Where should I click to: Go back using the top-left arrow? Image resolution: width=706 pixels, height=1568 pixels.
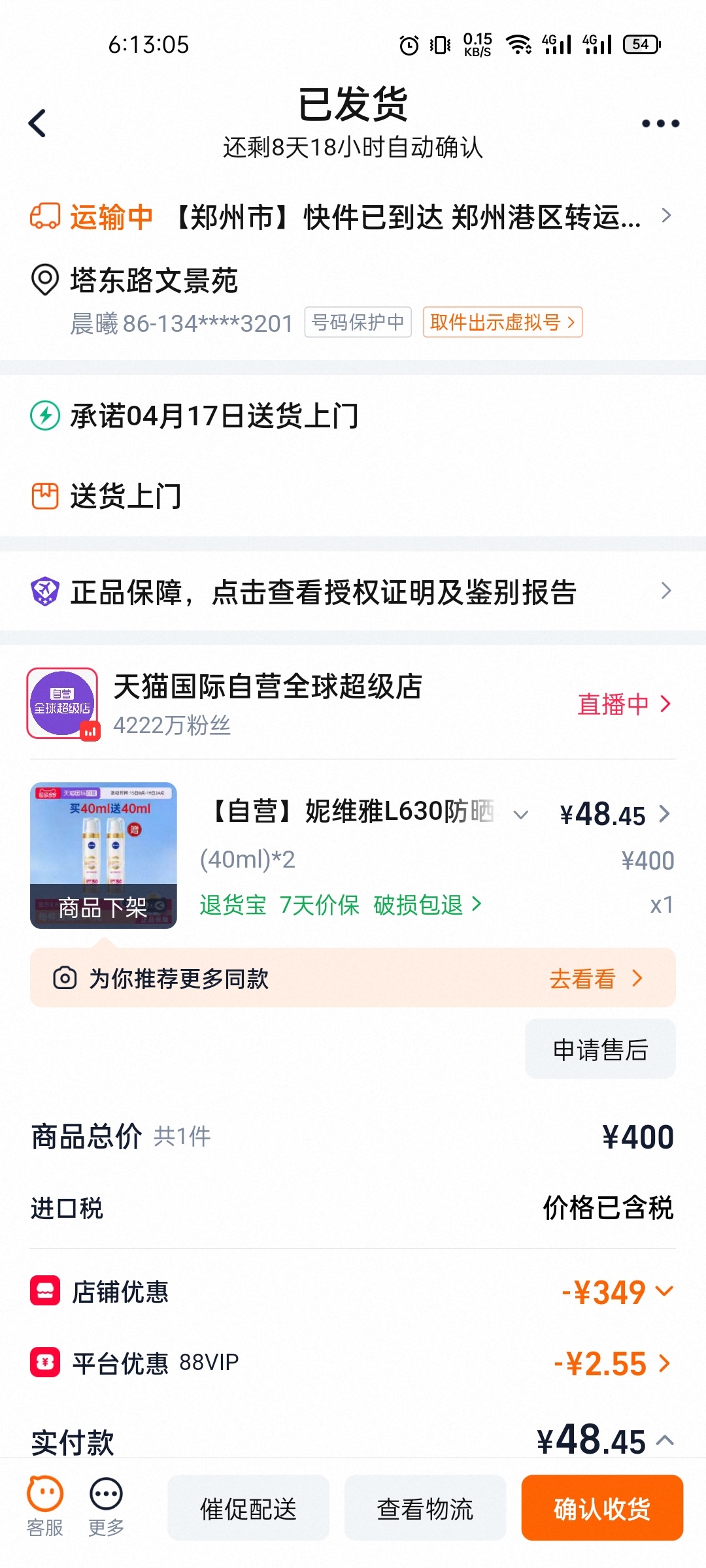[38, 123]
